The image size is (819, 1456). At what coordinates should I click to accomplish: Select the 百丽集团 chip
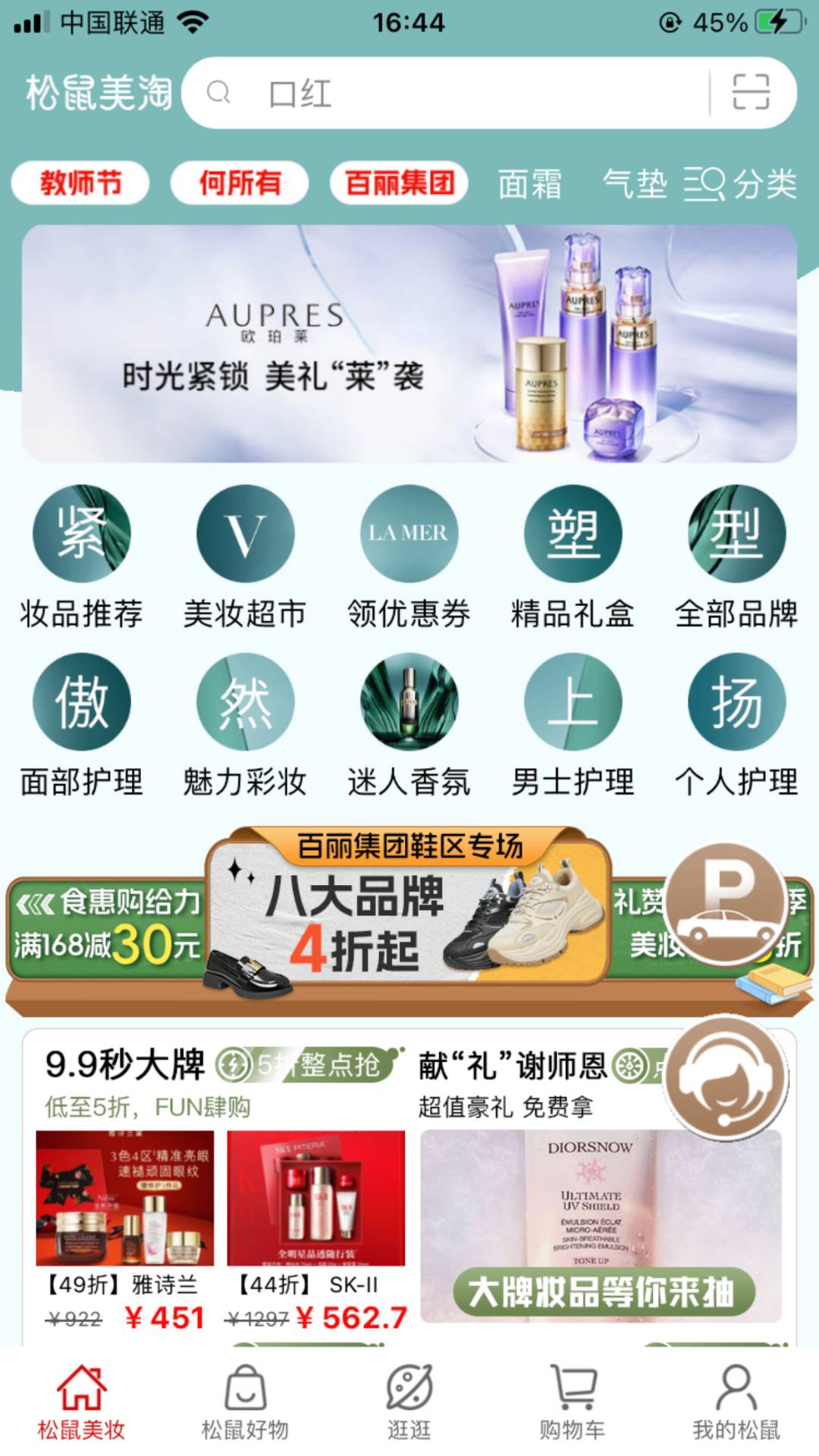coord(399,183)
